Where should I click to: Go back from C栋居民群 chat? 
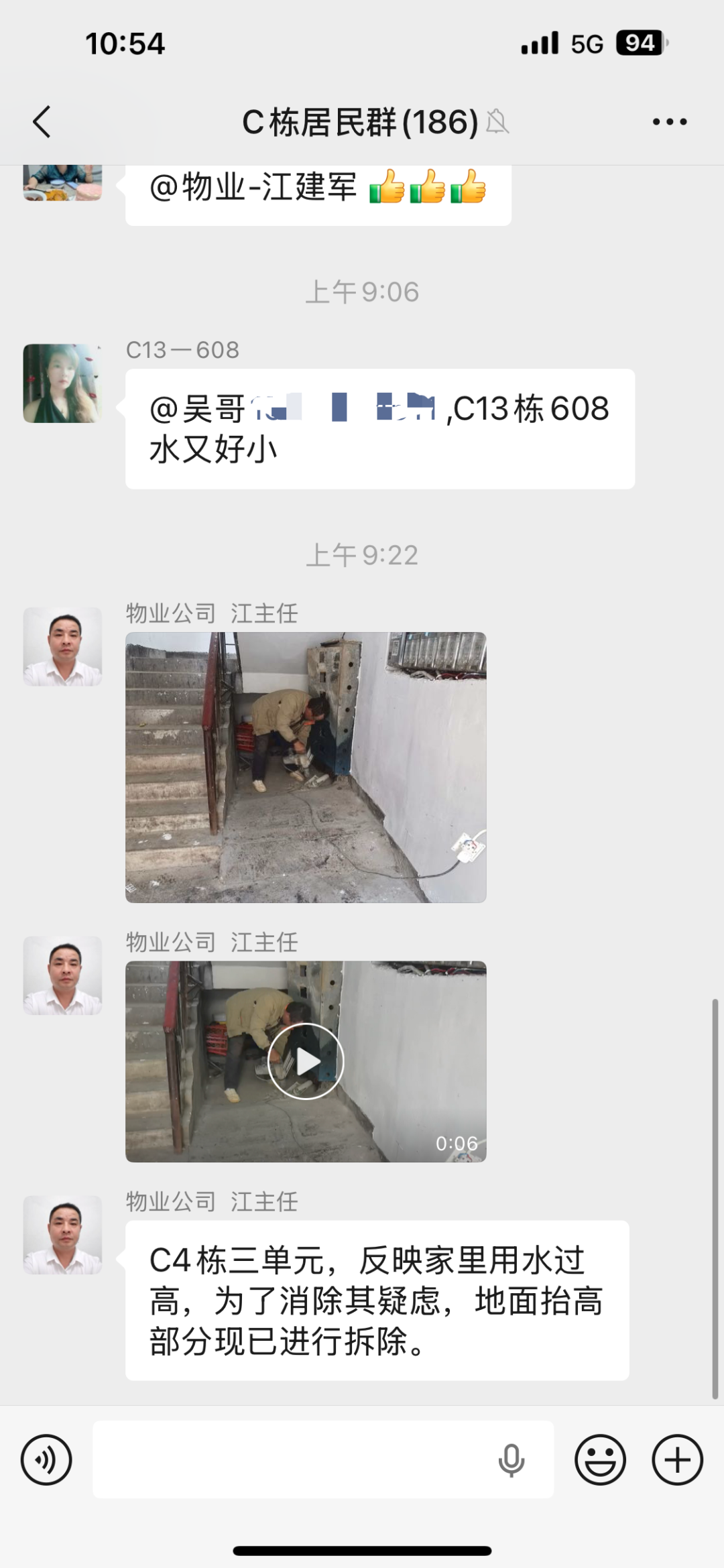(x=42, y=122)
